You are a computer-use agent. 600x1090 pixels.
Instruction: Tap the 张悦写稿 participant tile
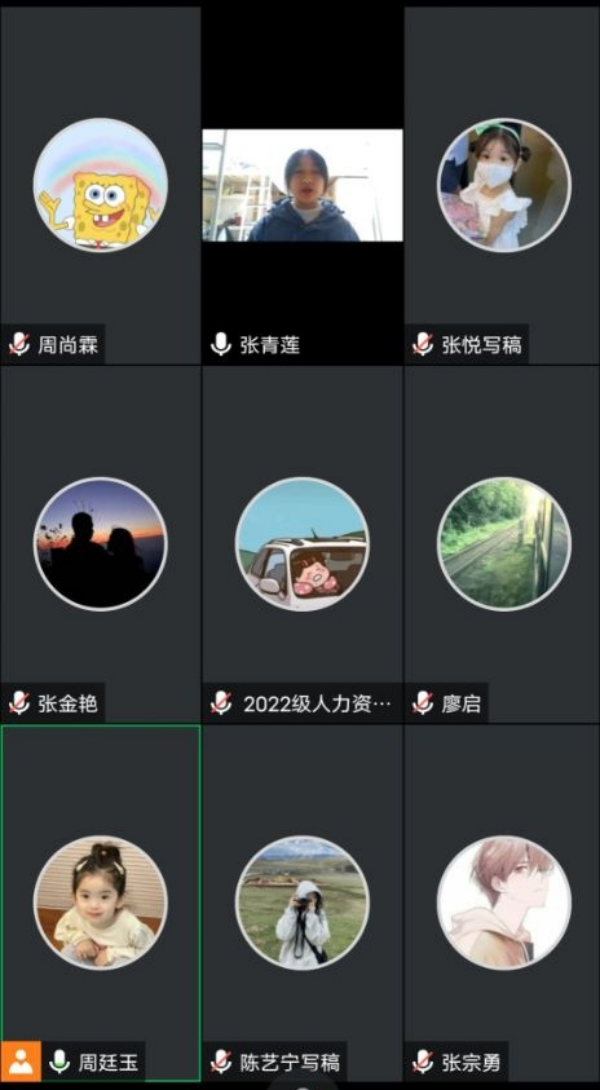(503, 185)
